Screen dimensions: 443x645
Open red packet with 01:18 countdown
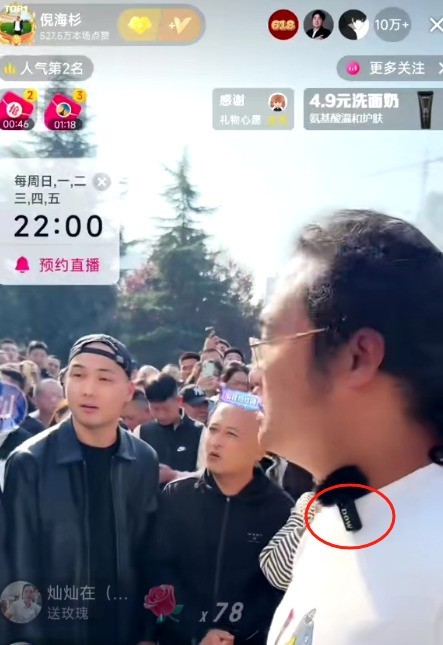(65, 110)
